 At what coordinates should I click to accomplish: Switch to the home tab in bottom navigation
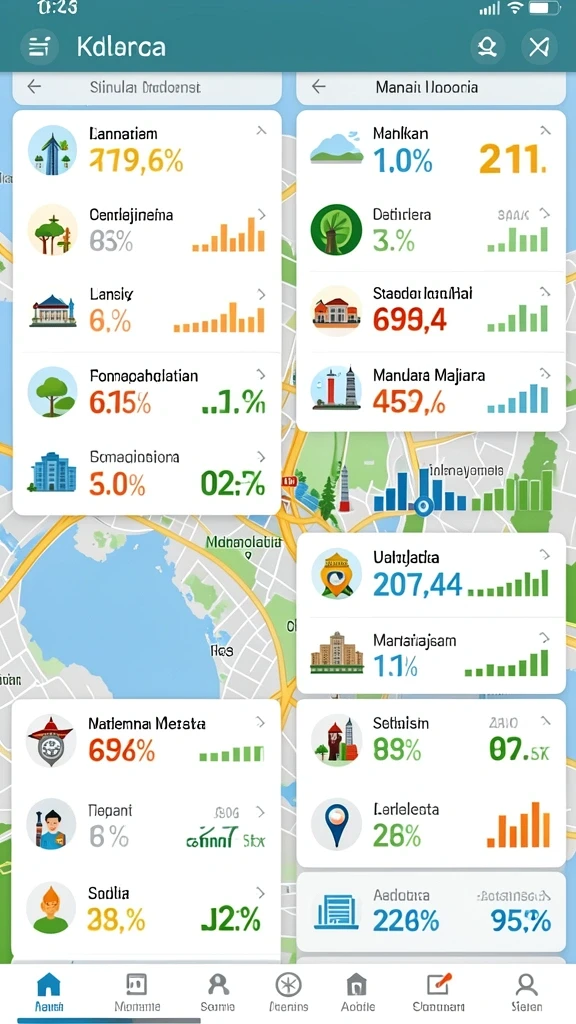click(x=49, y=993)
